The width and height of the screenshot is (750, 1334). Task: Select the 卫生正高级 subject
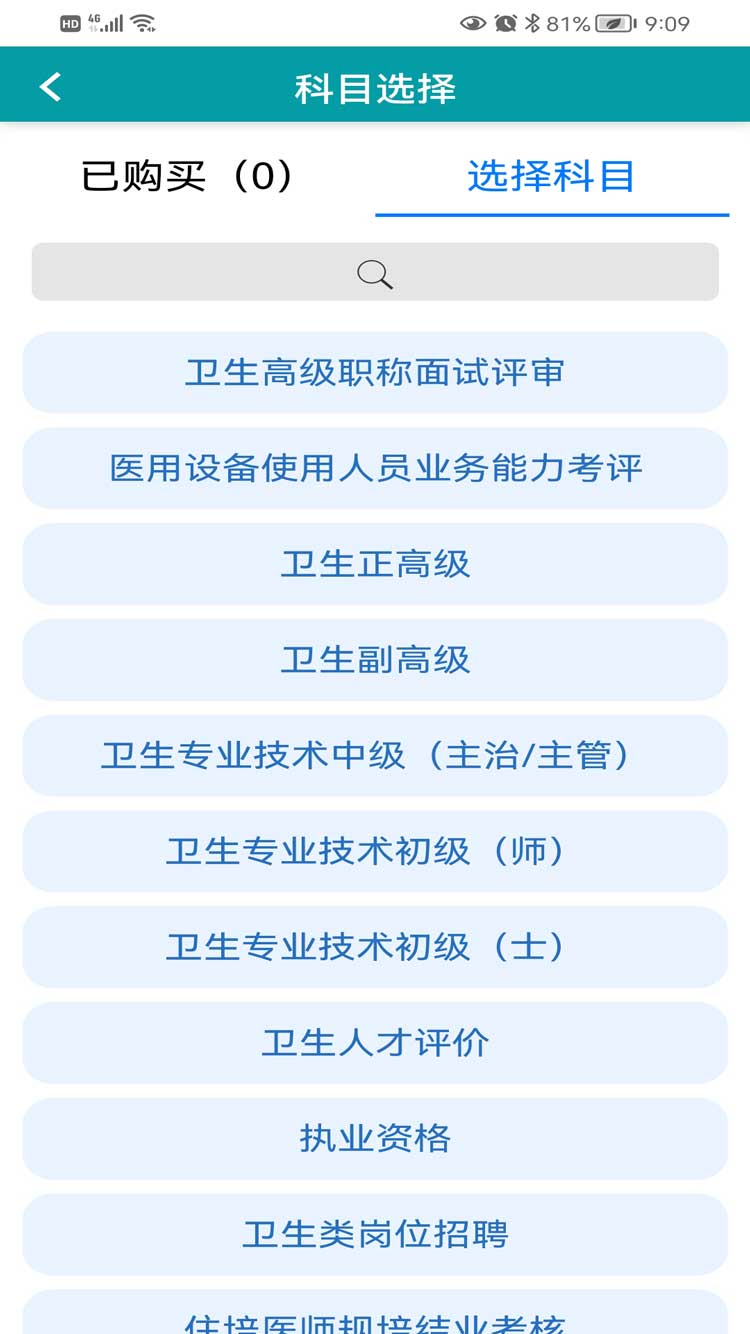coord(375,564)
